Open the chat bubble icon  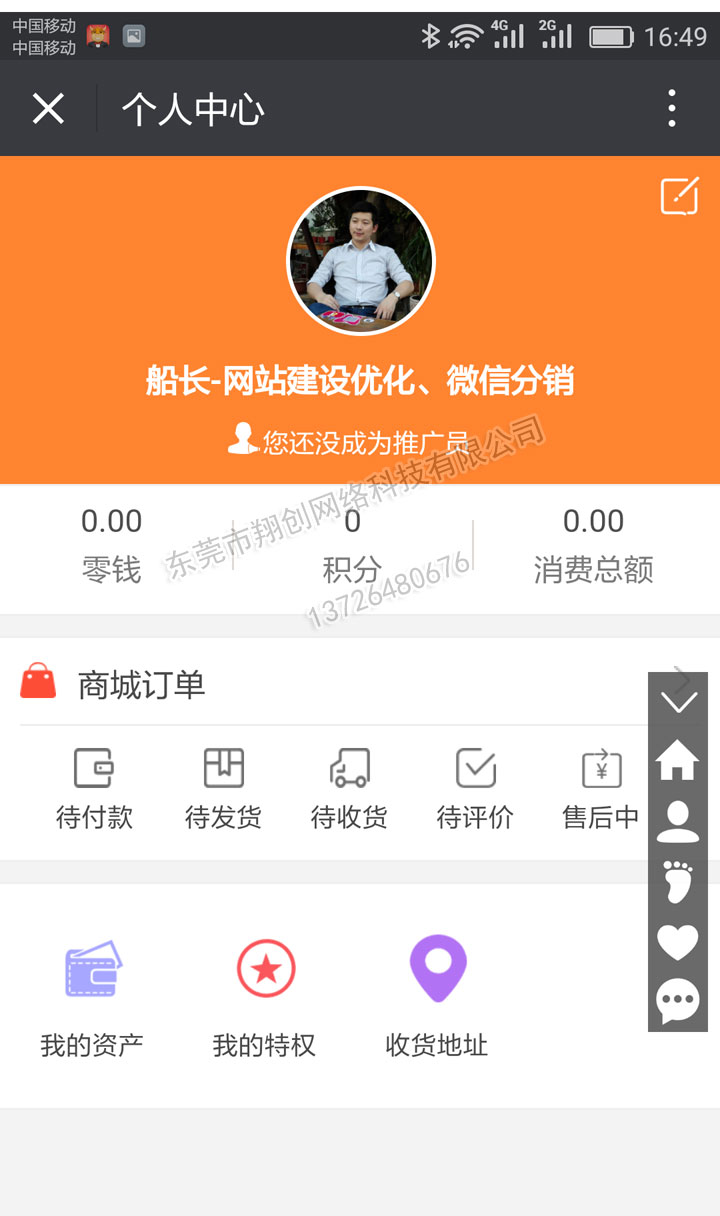tap(678, 1000)
